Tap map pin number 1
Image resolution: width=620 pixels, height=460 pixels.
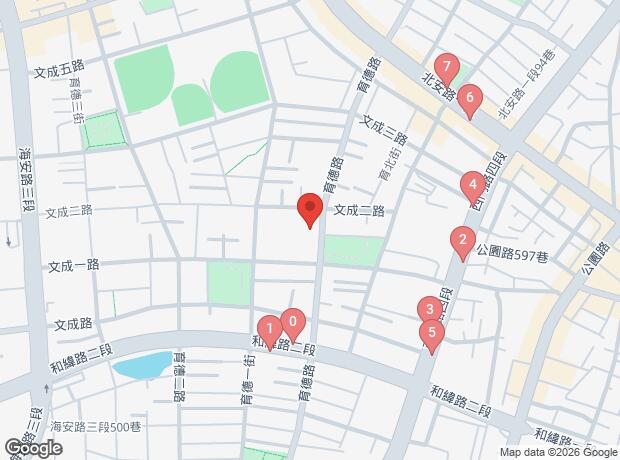tap(269, 328)
